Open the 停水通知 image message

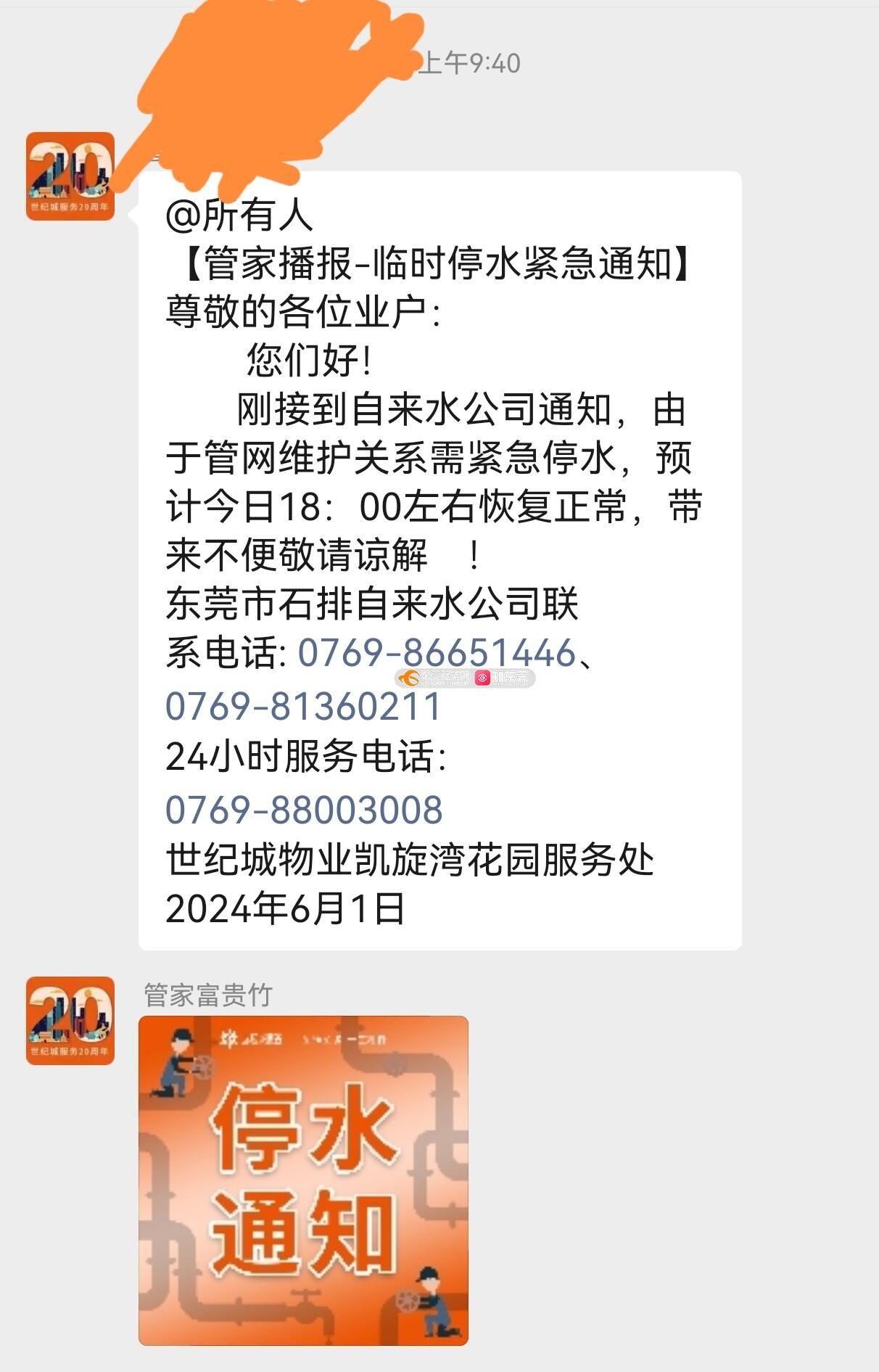[x=303, y=1180]
